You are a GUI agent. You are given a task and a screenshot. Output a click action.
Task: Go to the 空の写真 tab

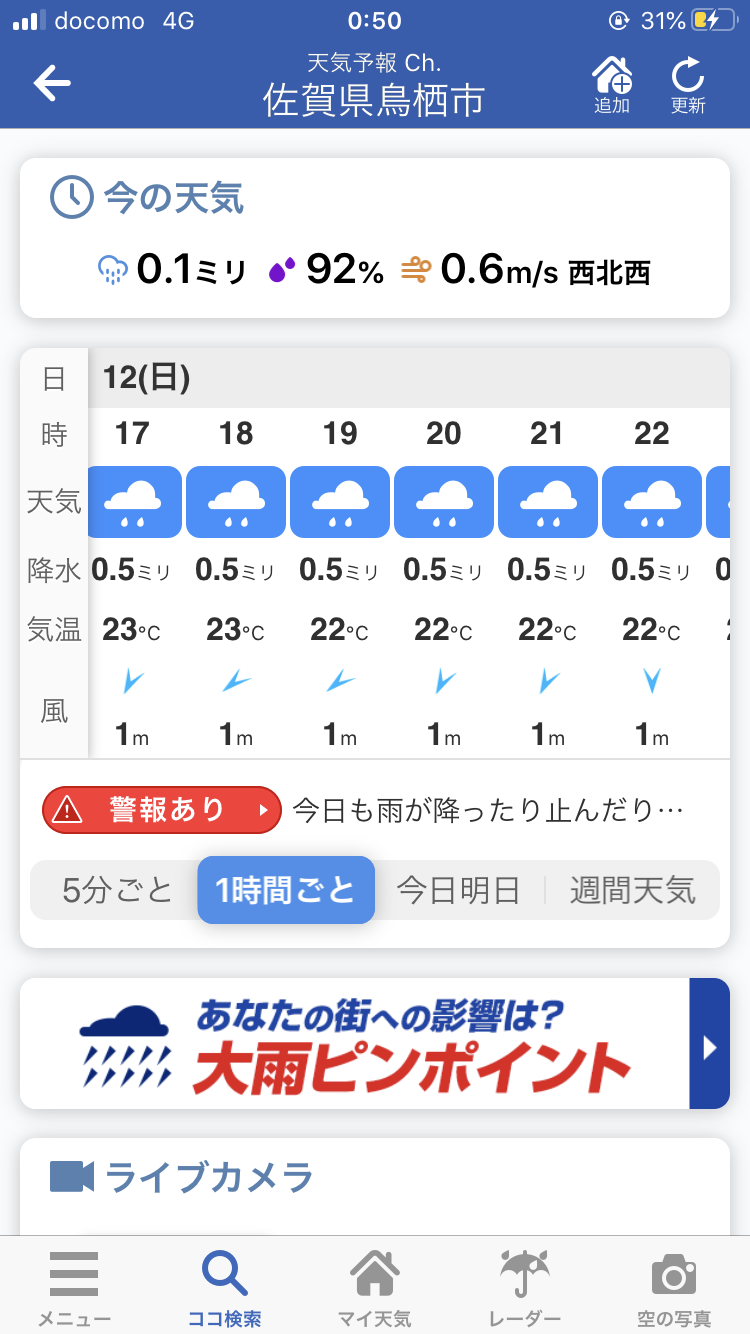(674, 1288)
